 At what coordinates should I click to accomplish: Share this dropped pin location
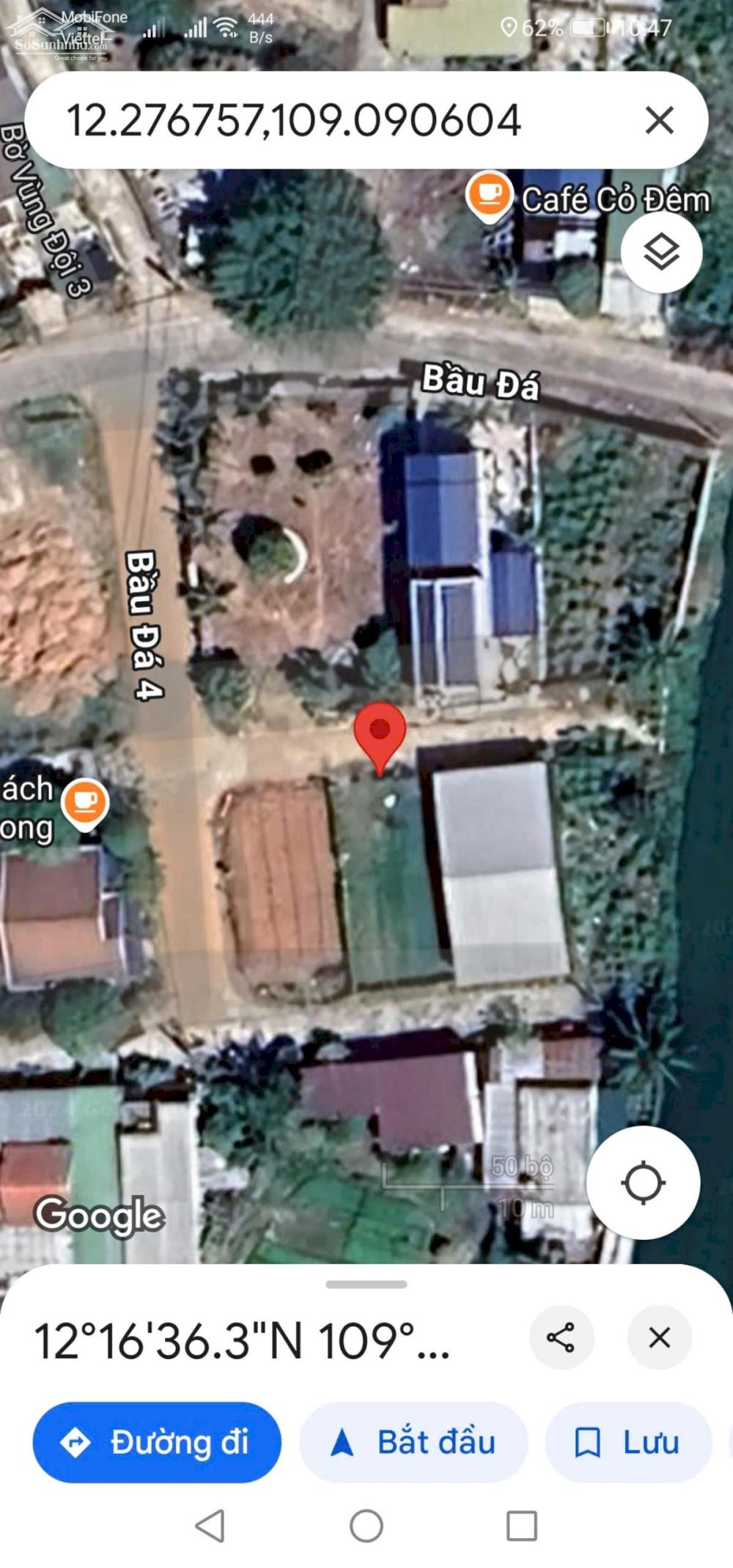tap(561, 1337)
